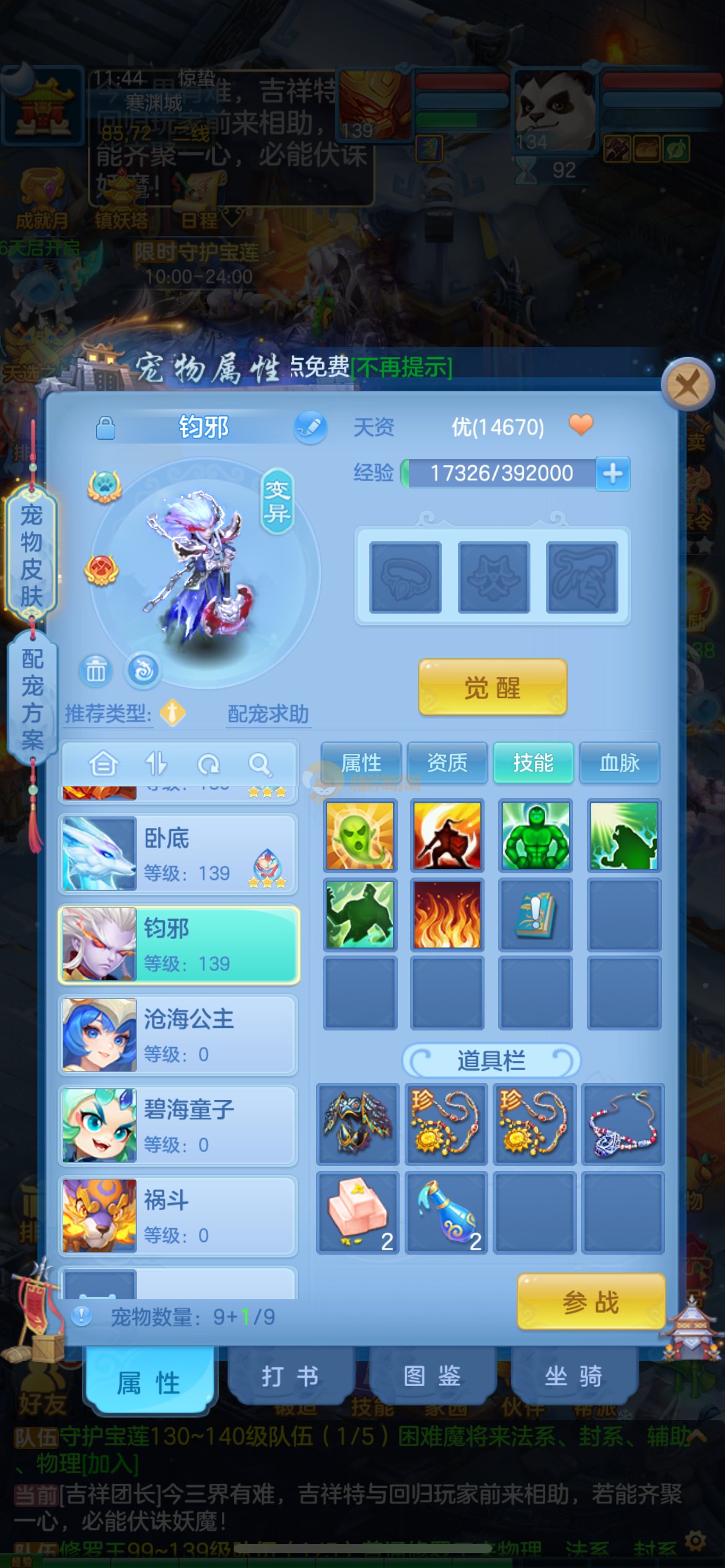Screen dimensions: 725x1568
Task: Open the 配宠方案 side tab
Action: (32, 699)
